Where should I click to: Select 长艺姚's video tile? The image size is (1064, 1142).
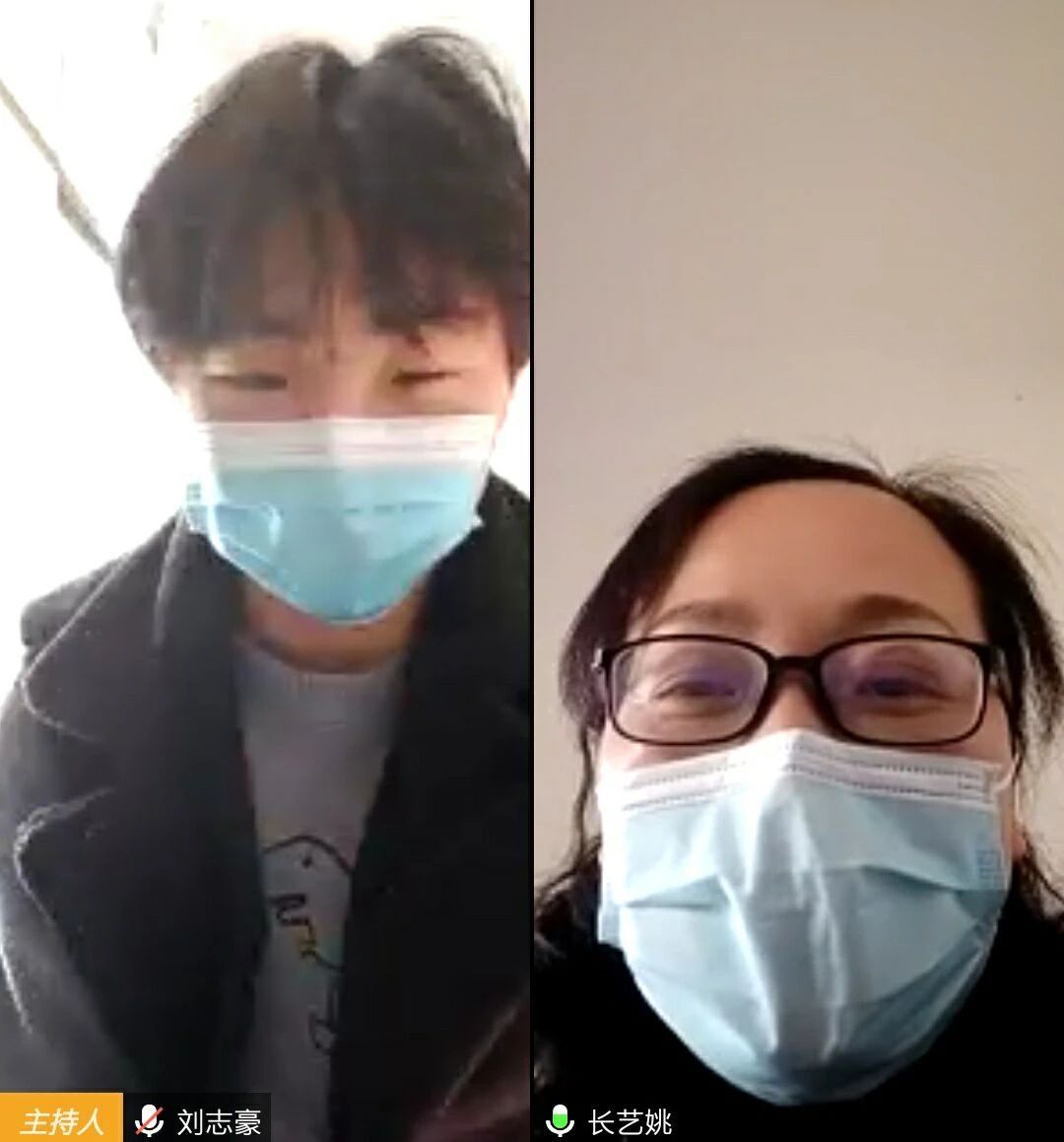[x=798, y=552]
